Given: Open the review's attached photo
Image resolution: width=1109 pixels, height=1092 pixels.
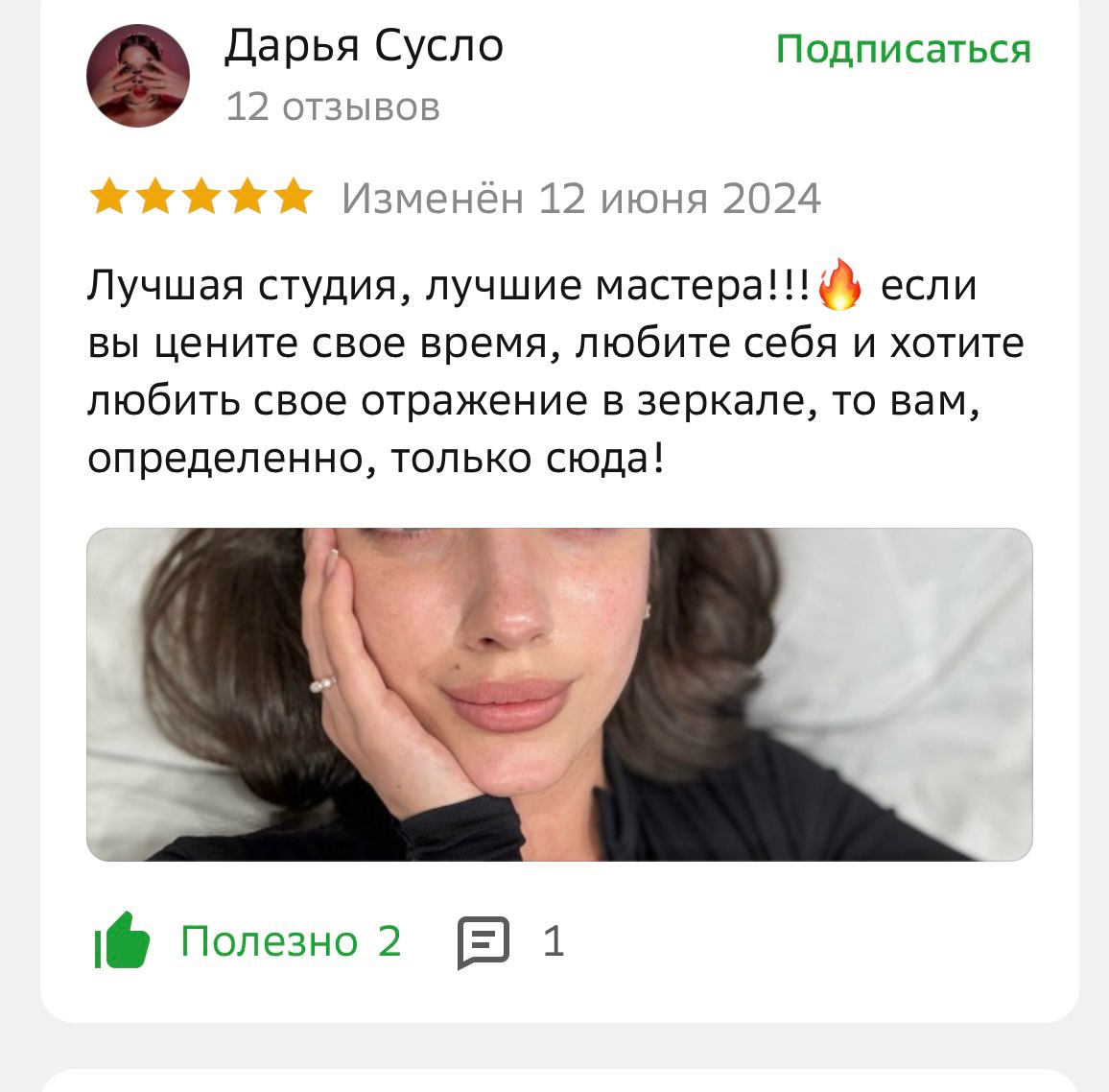Looking at the screenshot, I should pos(559,694).
